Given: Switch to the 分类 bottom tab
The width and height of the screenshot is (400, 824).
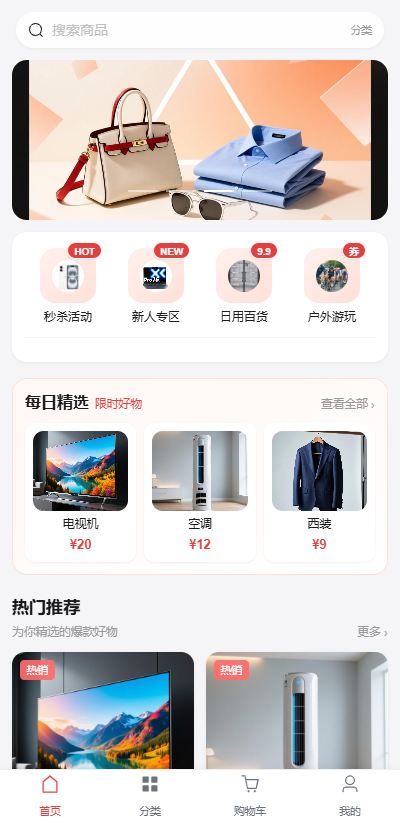Looking at the screenshot, I should (150, 796).
